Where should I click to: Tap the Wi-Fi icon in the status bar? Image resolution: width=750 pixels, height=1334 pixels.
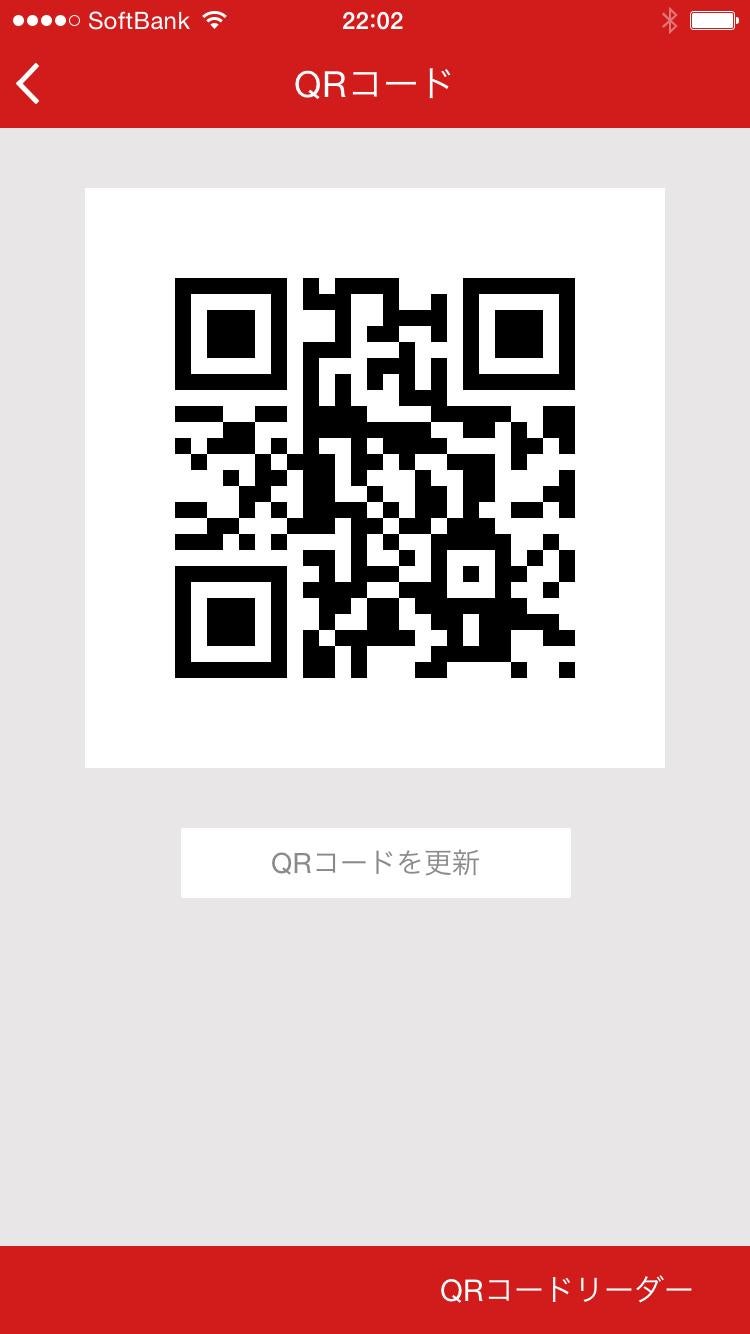[213, 18]
